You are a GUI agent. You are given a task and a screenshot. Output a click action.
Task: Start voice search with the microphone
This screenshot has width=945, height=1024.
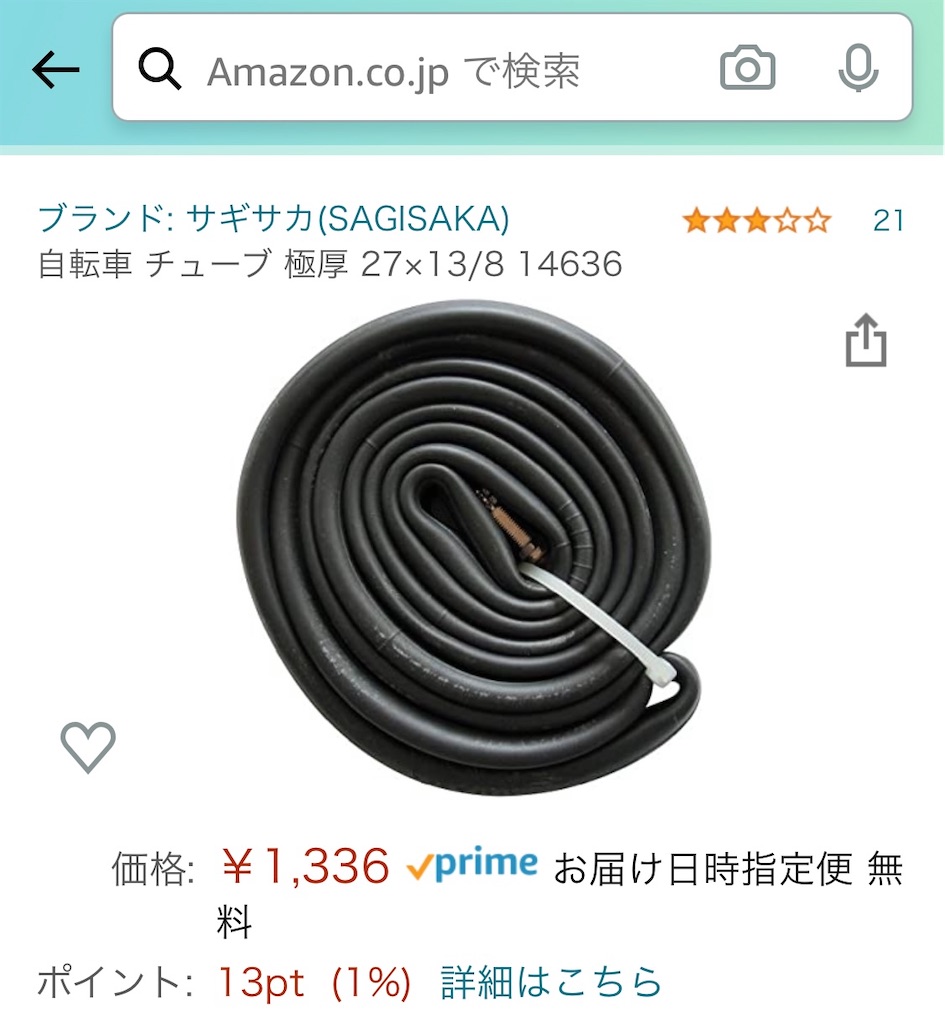[857, 69]
